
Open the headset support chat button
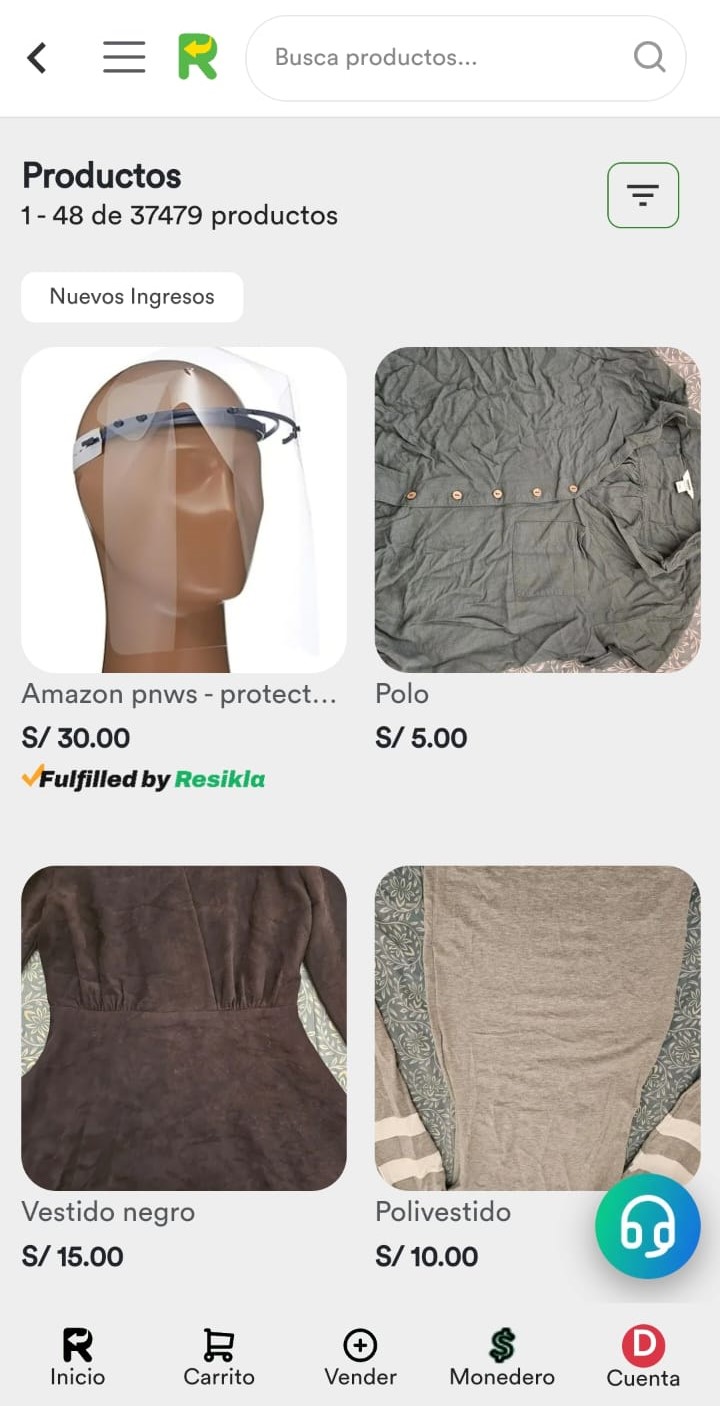(x=647, y=1226)
